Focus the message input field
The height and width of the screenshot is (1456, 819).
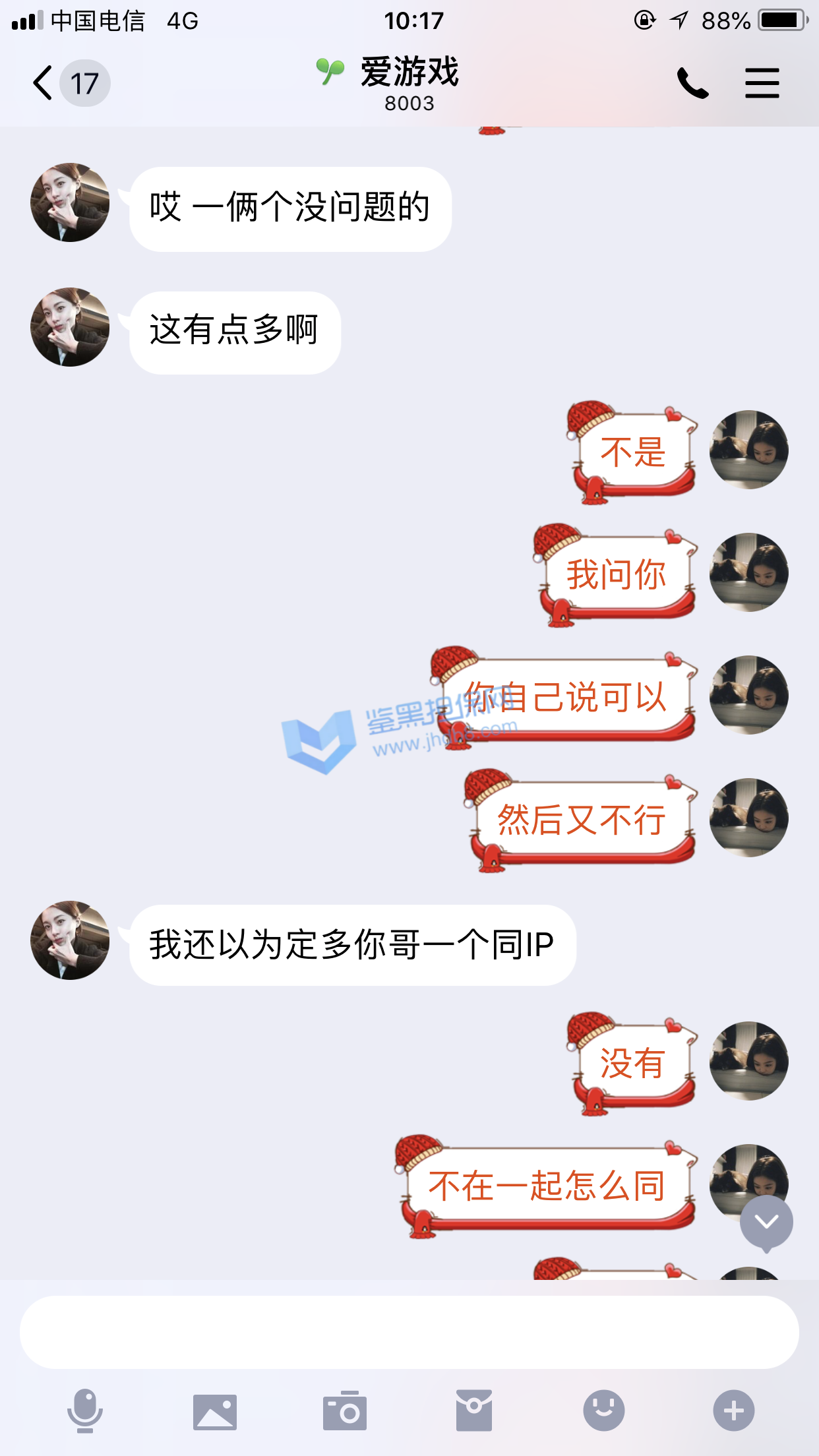[409, 1332]
